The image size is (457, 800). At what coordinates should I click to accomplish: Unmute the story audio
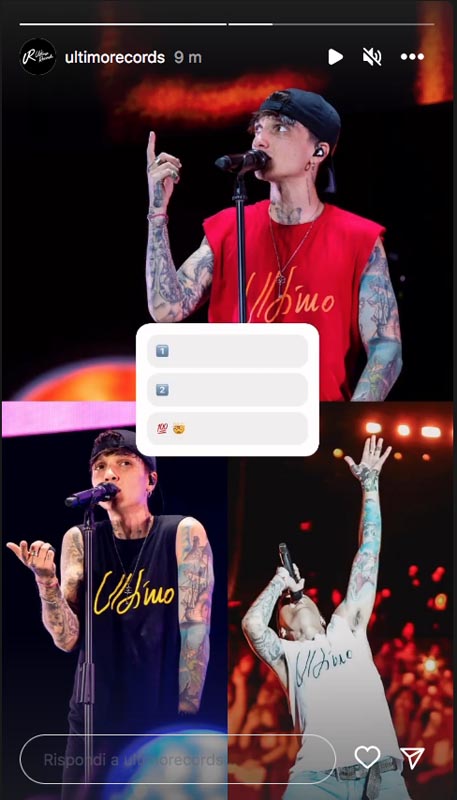point(372,57)
